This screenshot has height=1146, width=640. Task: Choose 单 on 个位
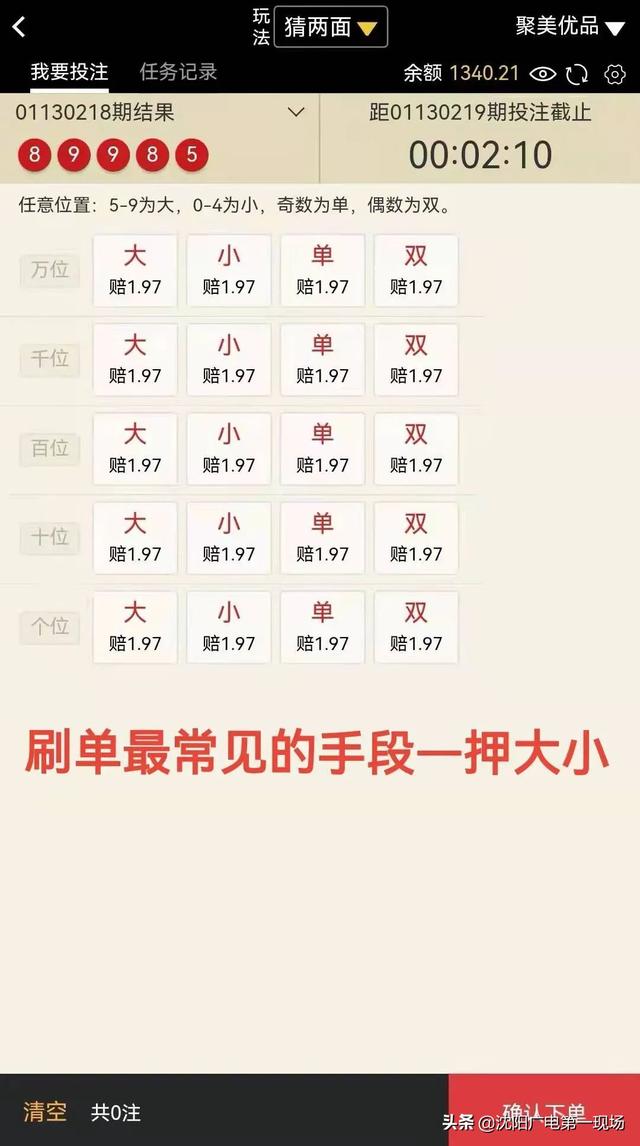[x=322, y=626]
